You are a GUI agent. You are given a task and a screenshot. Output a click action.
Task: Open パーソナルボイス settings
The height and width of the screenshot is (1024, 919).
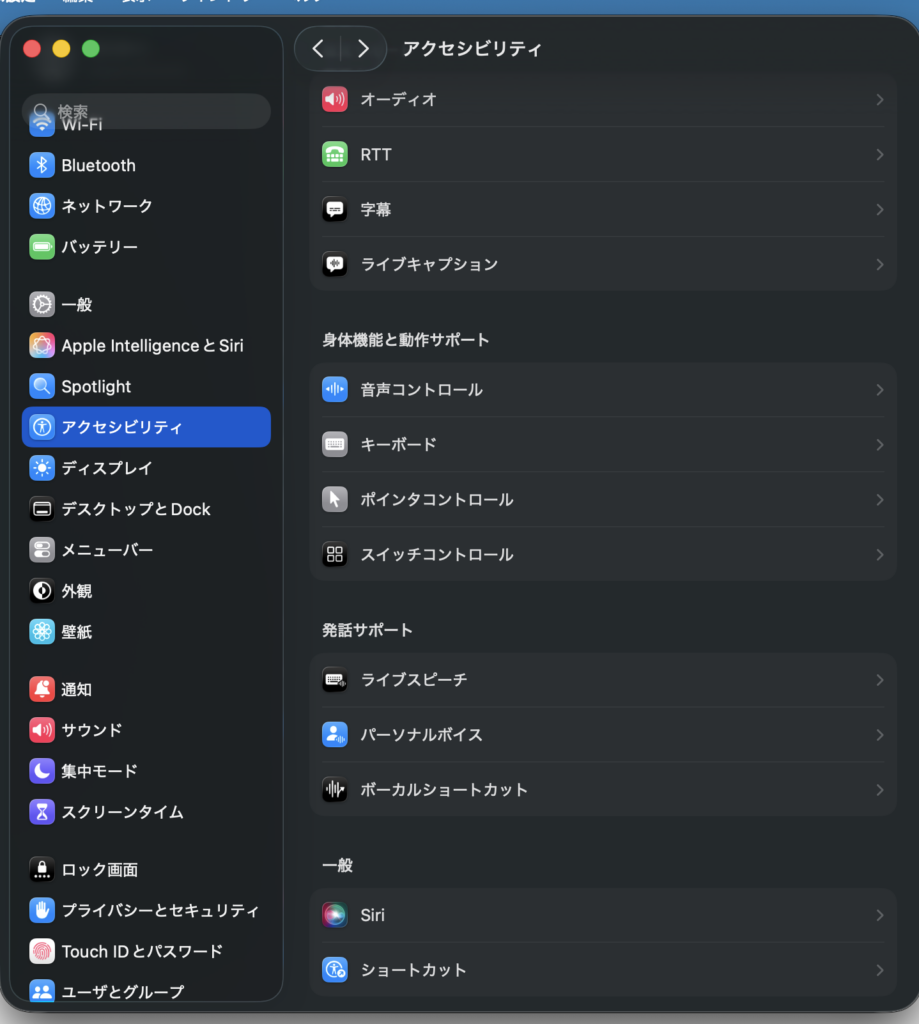tap(602, 735)
